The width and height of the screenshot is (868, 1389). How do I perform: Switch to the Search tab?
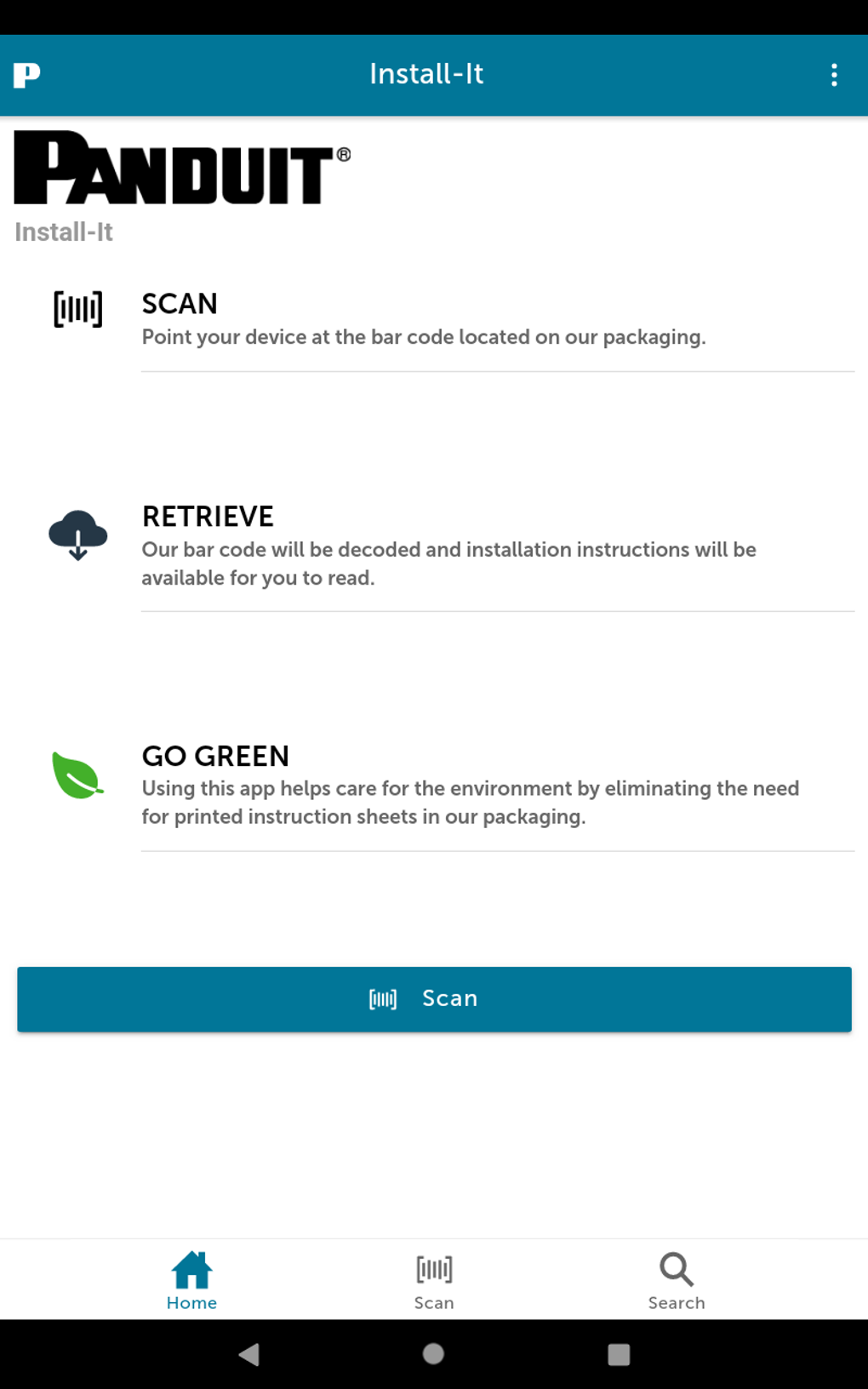pyautogui.click(x=676, y=1279)
